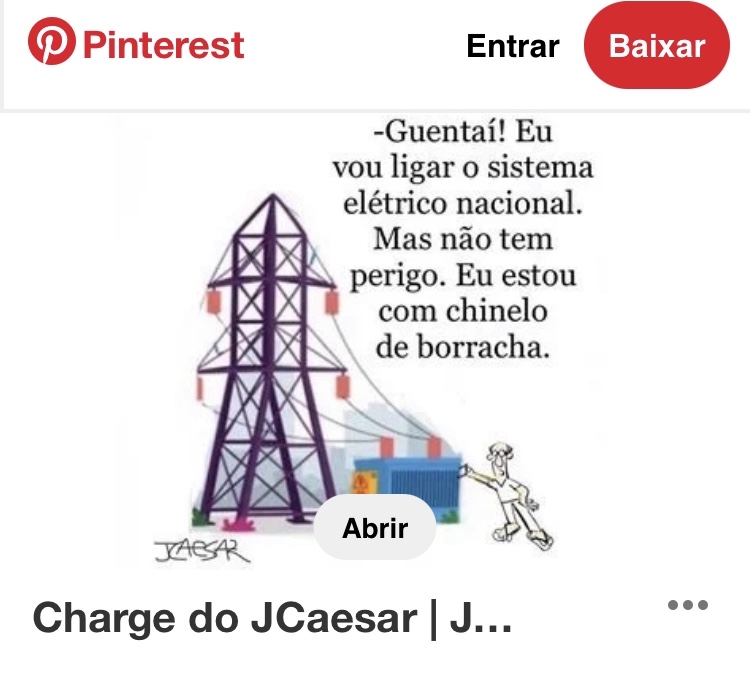Tap the Entrar login button
750x680 pixels.
(x=512, y=46)
